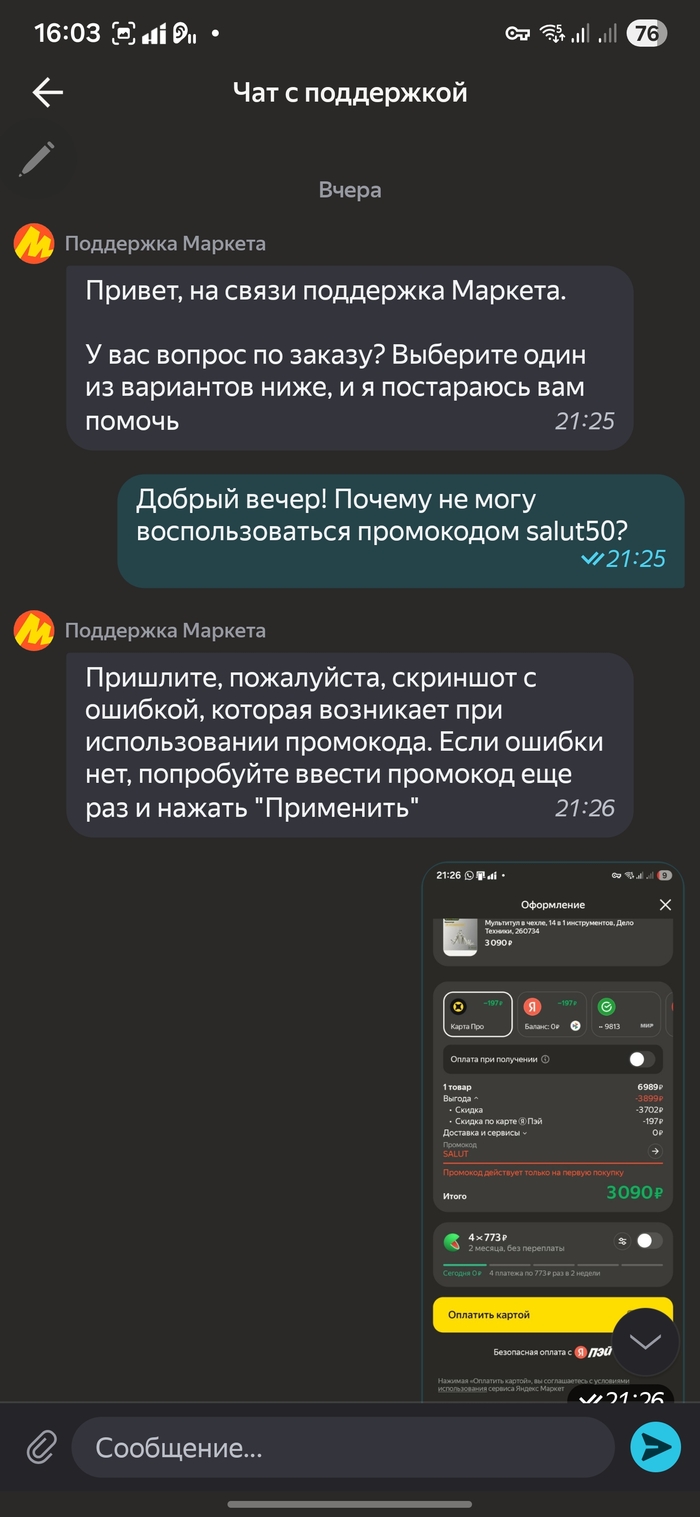Tap the pencil edit icon
Screen dimensions: 700x1517
click(37, 160)
